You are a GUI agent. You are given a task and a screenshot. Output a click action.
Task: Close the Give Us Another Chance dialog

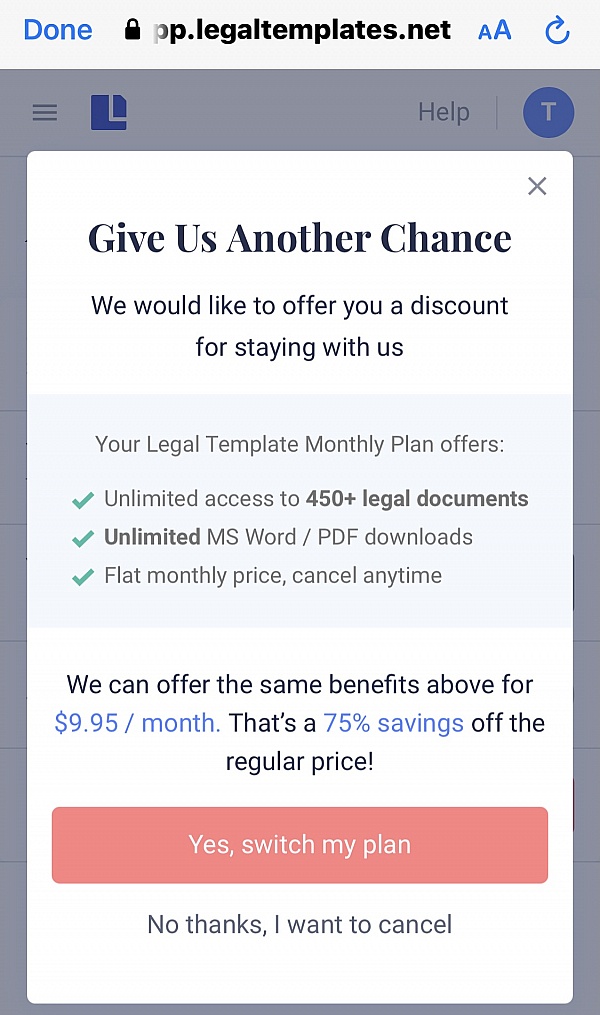(x=537, y=186)
